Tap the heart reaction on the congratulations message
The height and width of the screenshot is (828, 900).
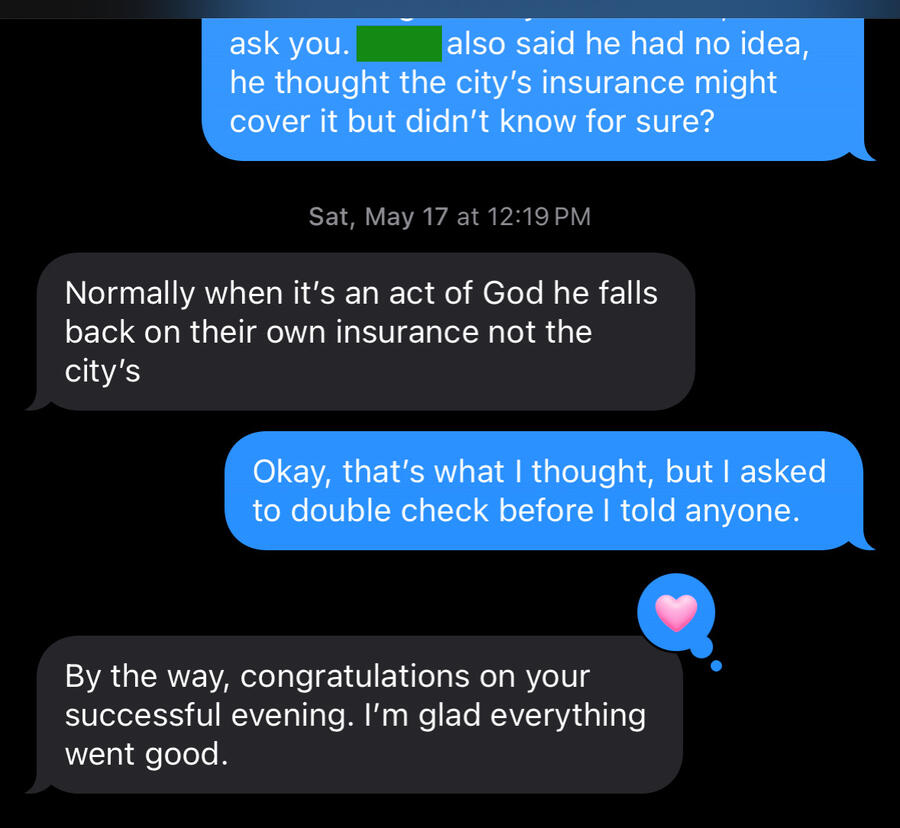(676, 611)
